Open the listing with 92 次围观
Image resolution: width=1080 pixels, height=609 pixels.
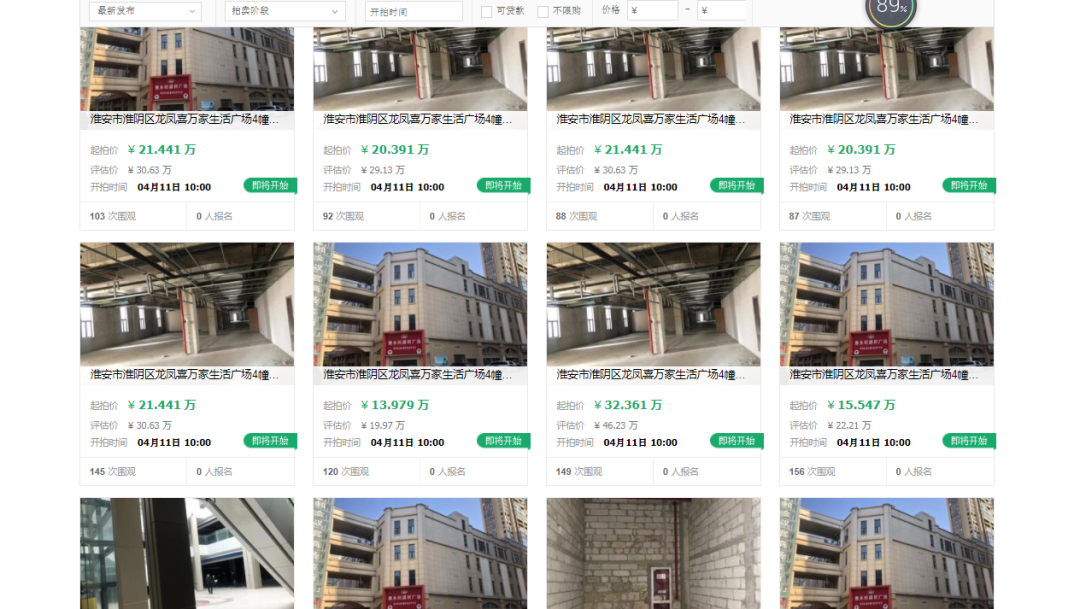(x=420, y=119)
